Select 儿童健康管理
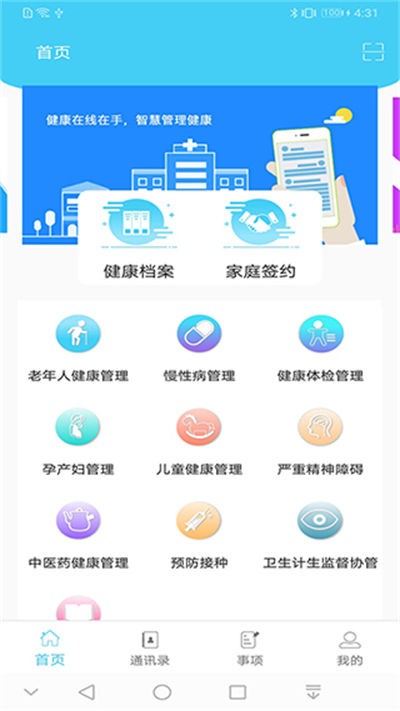Viewport: 400px width, 711px height. point(199,442)
